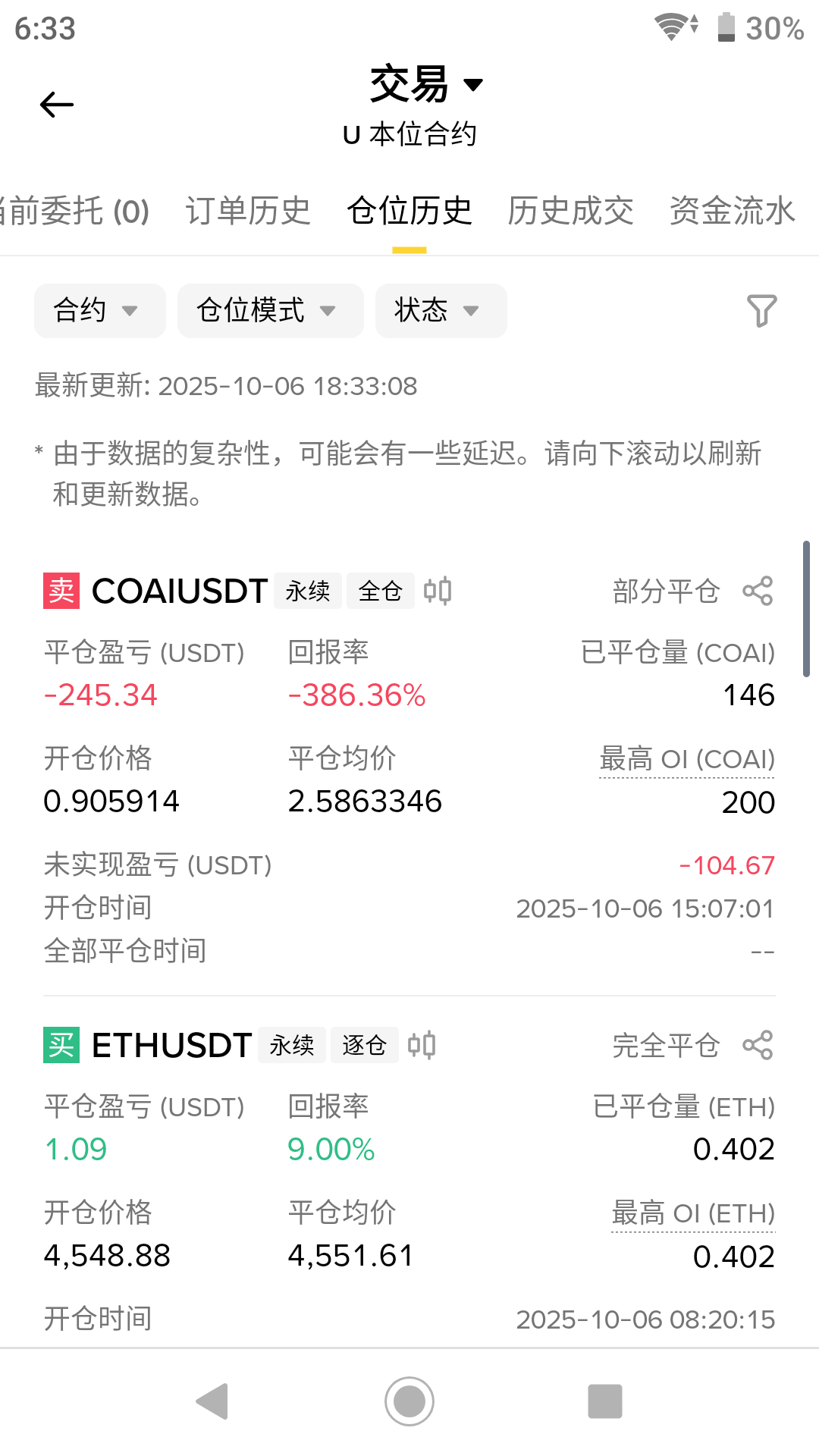Open the 合约 filter dropdown

pyautogui.click(x=99, y=310)
